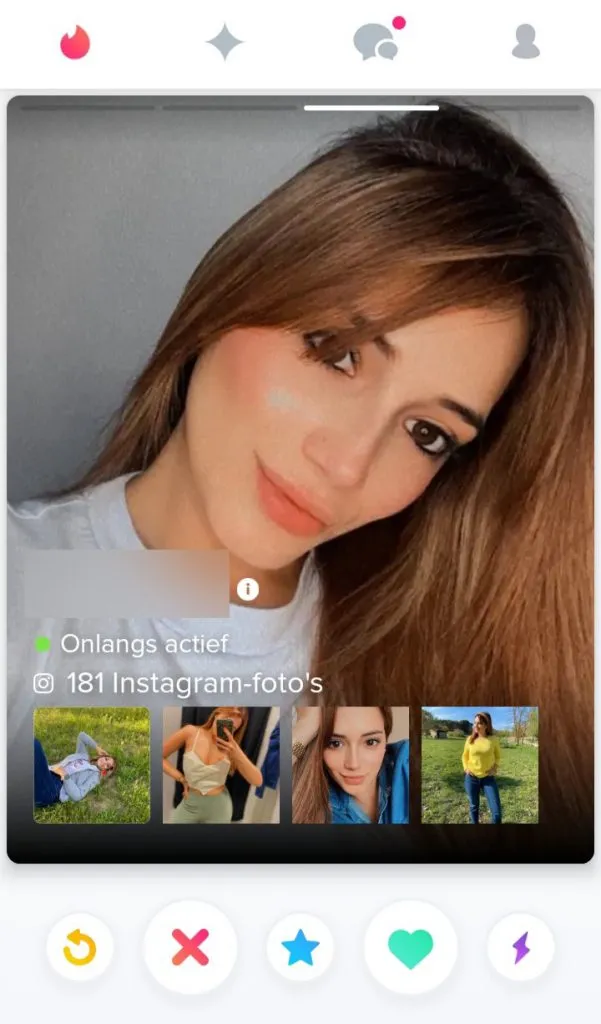Activate a Boost with the lightning bolt
Image resolution: width=601 pixels, height=1024 pixels.
coord(520,947)
